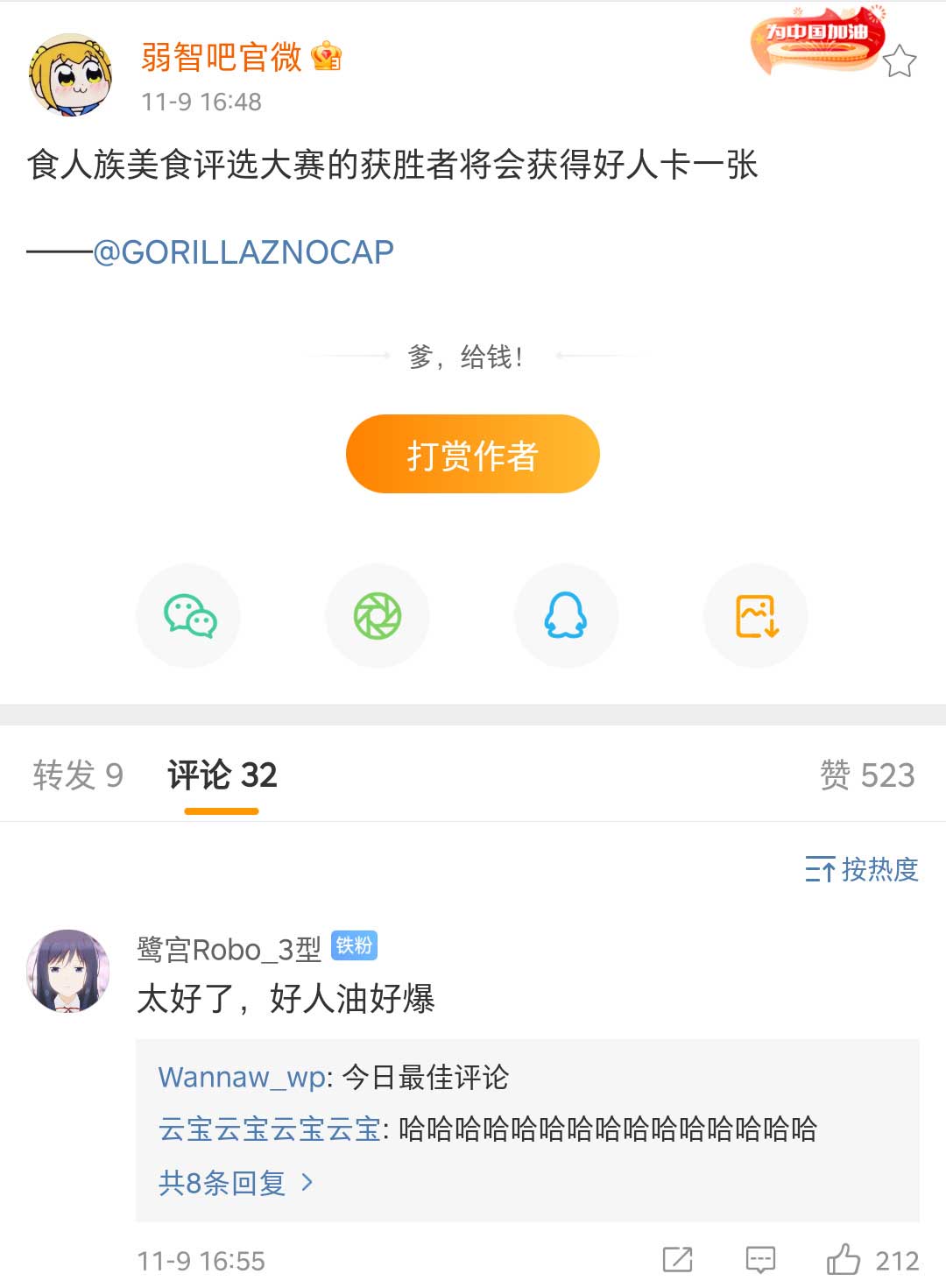The height and width of the screenshot is (1288, 946).
Task: Switch to the 转发 9 tab
Action: pyautogui.click(x=78, y=775)
